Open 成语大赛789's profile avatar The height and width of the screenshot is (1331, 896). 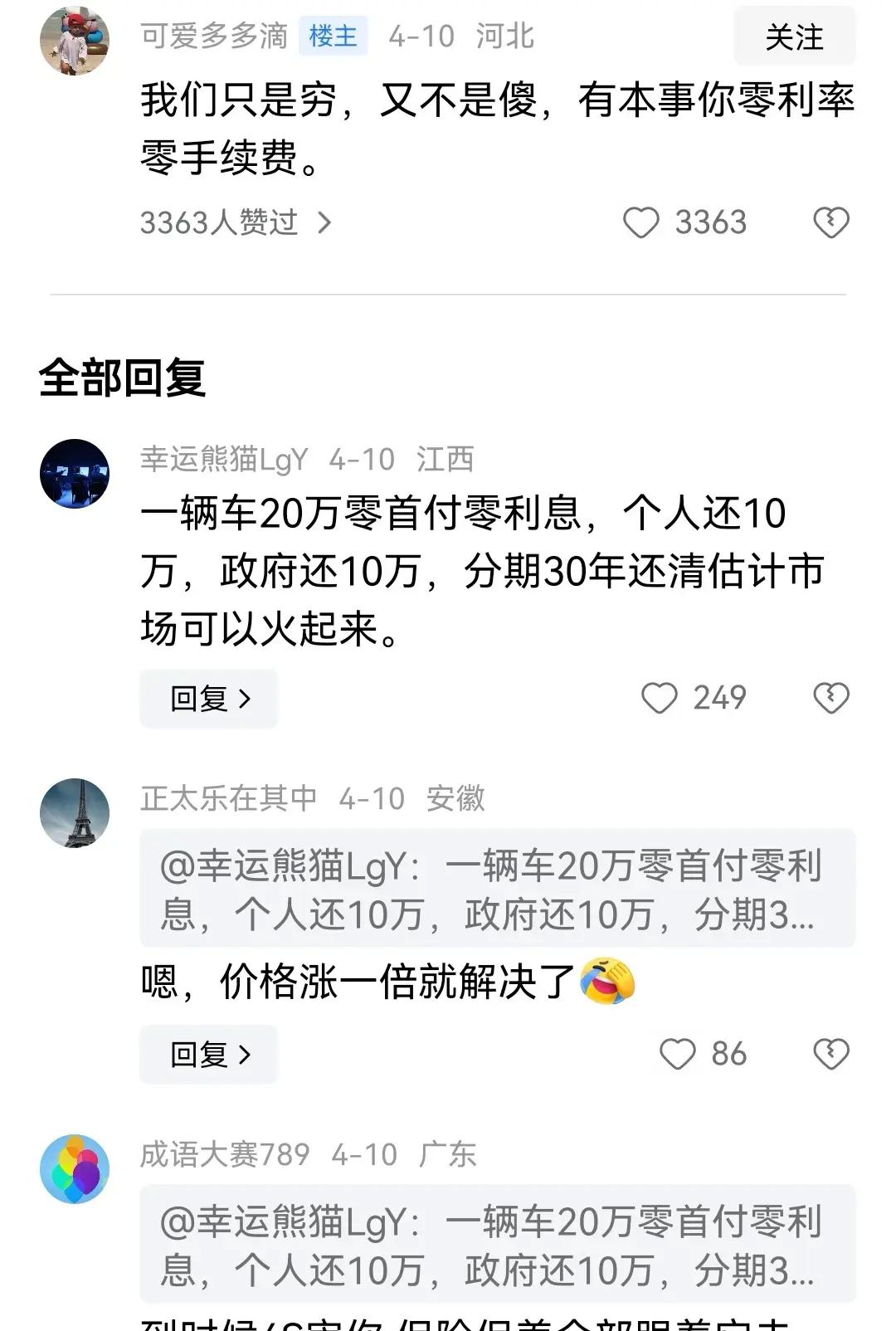pyautogui.click(x=75, y=1169)
